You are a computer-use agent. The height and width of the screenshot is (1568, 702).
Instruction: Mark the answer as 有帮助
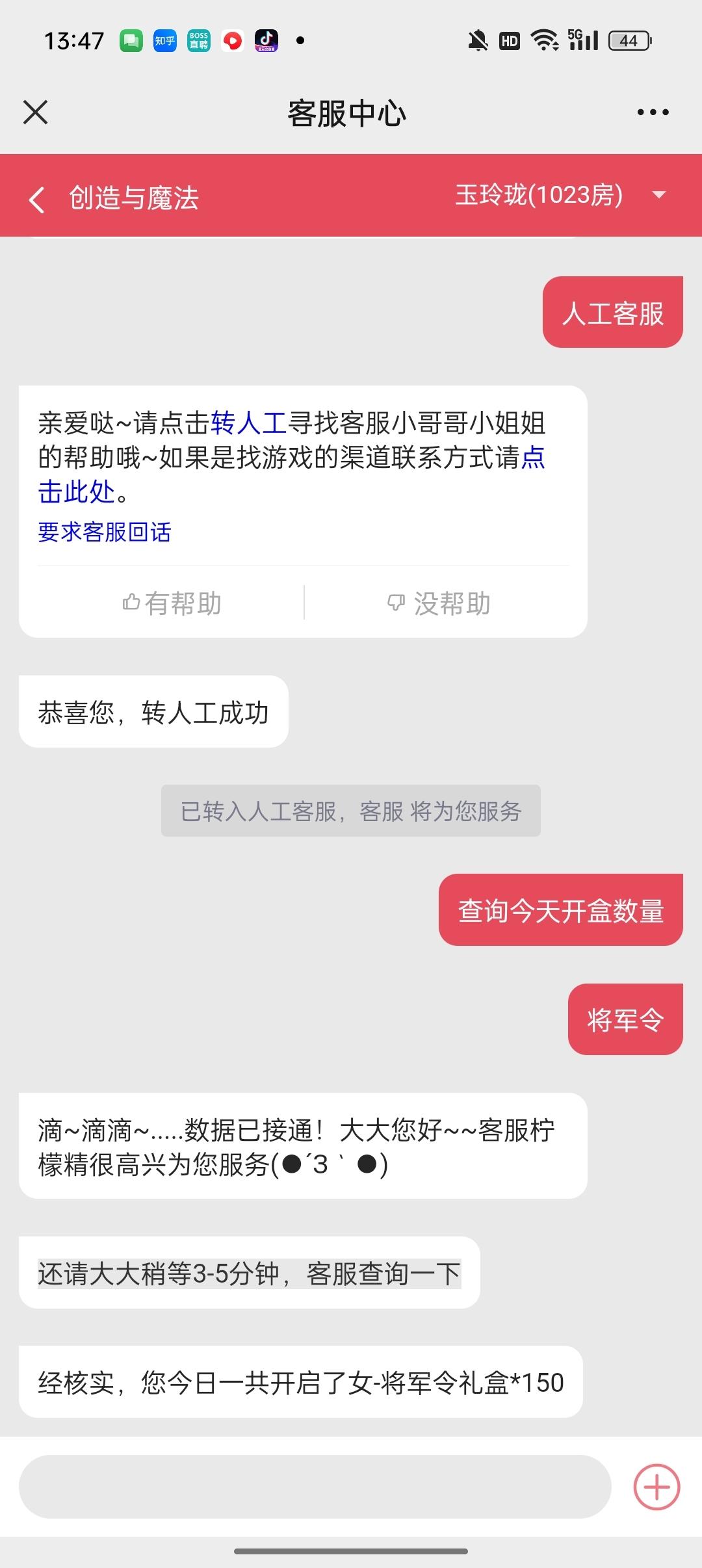(x=172, y=603)
